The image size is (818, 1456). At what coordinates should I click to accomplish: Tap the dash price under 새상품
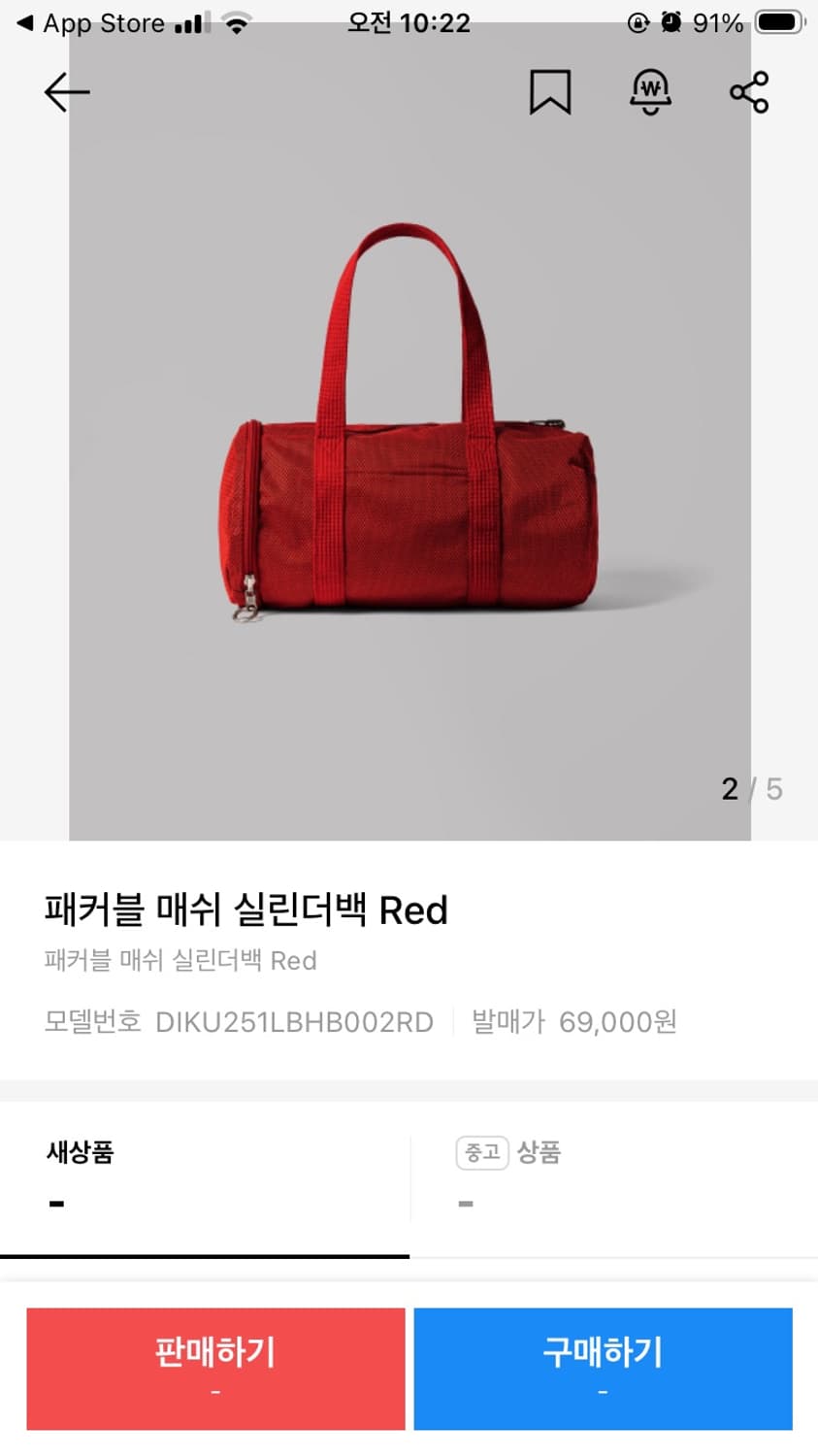(x=57, y=1203)
